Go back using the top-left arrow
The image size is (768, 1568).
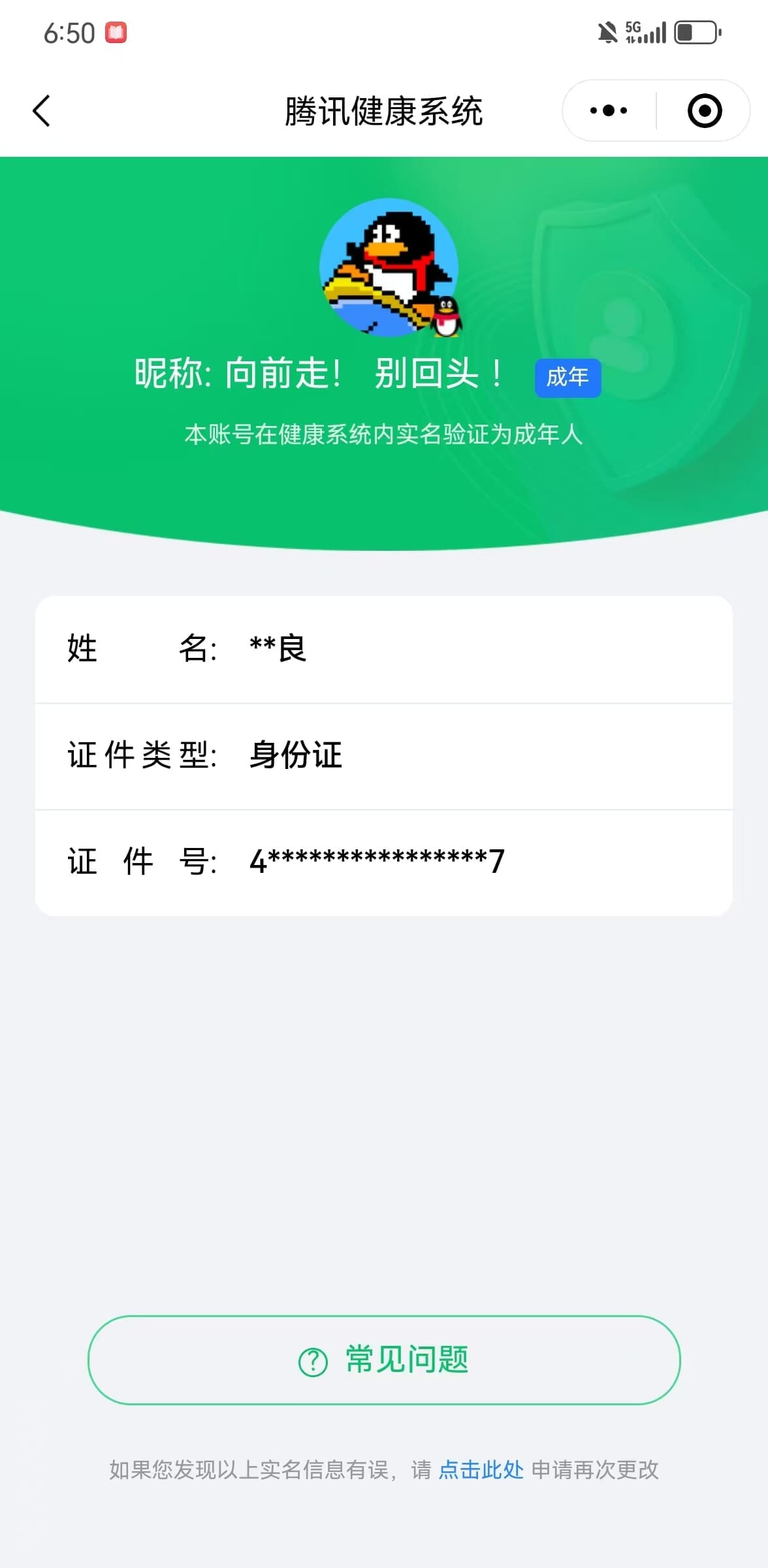[41, 110]
